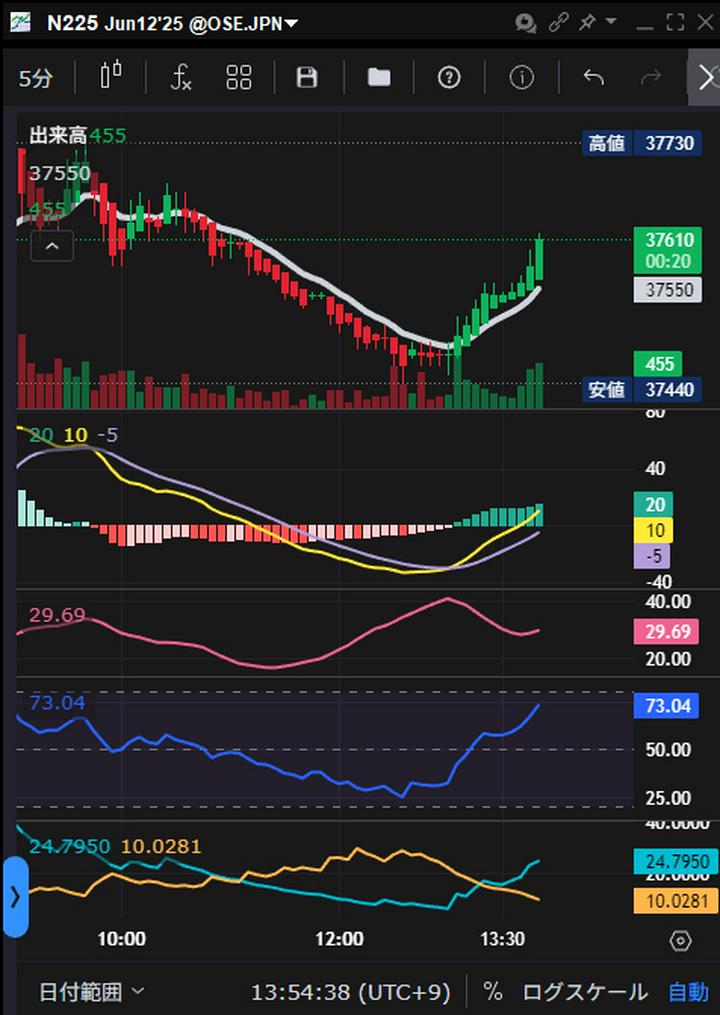720x1015 pixels.
Task: Open the 5分 timeframe dropdown
Action: 35,77
